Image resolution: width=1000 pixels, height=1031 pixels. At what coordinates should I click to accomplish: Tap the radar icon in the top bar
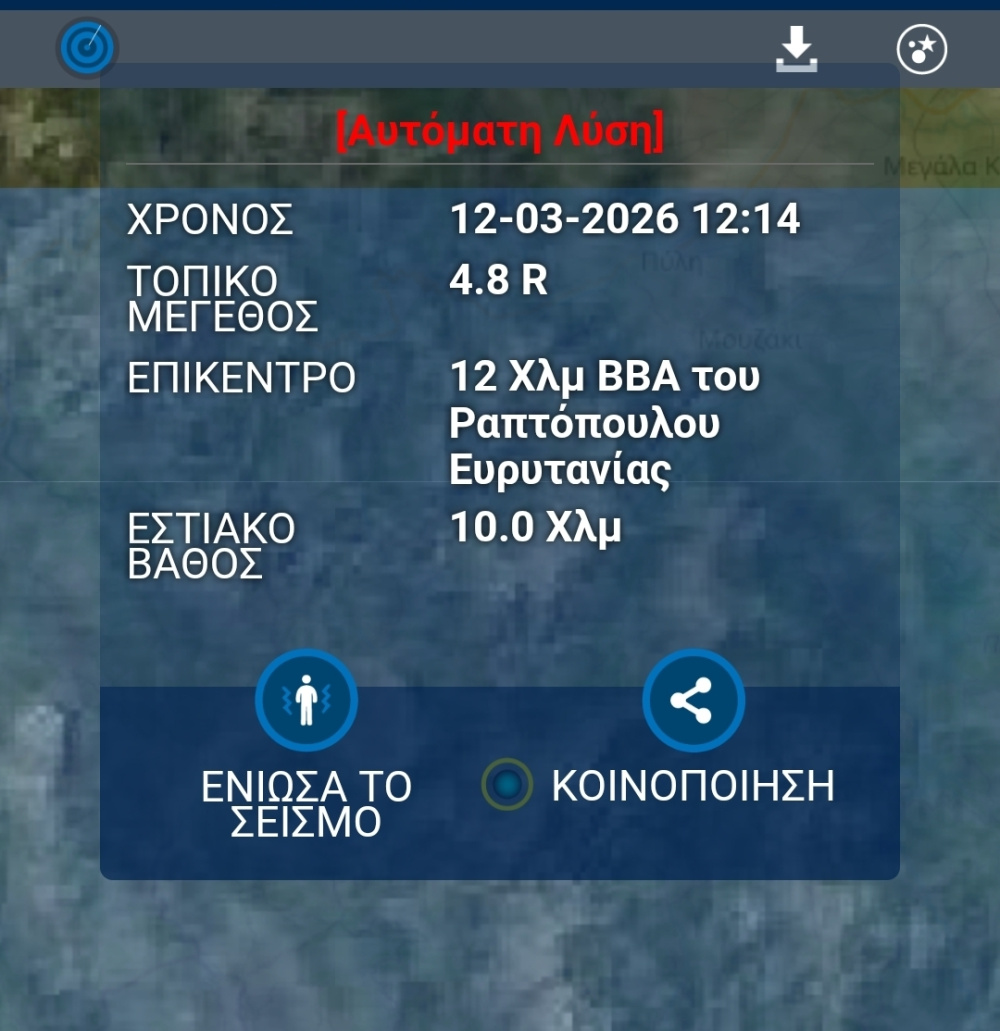[88, 48]
